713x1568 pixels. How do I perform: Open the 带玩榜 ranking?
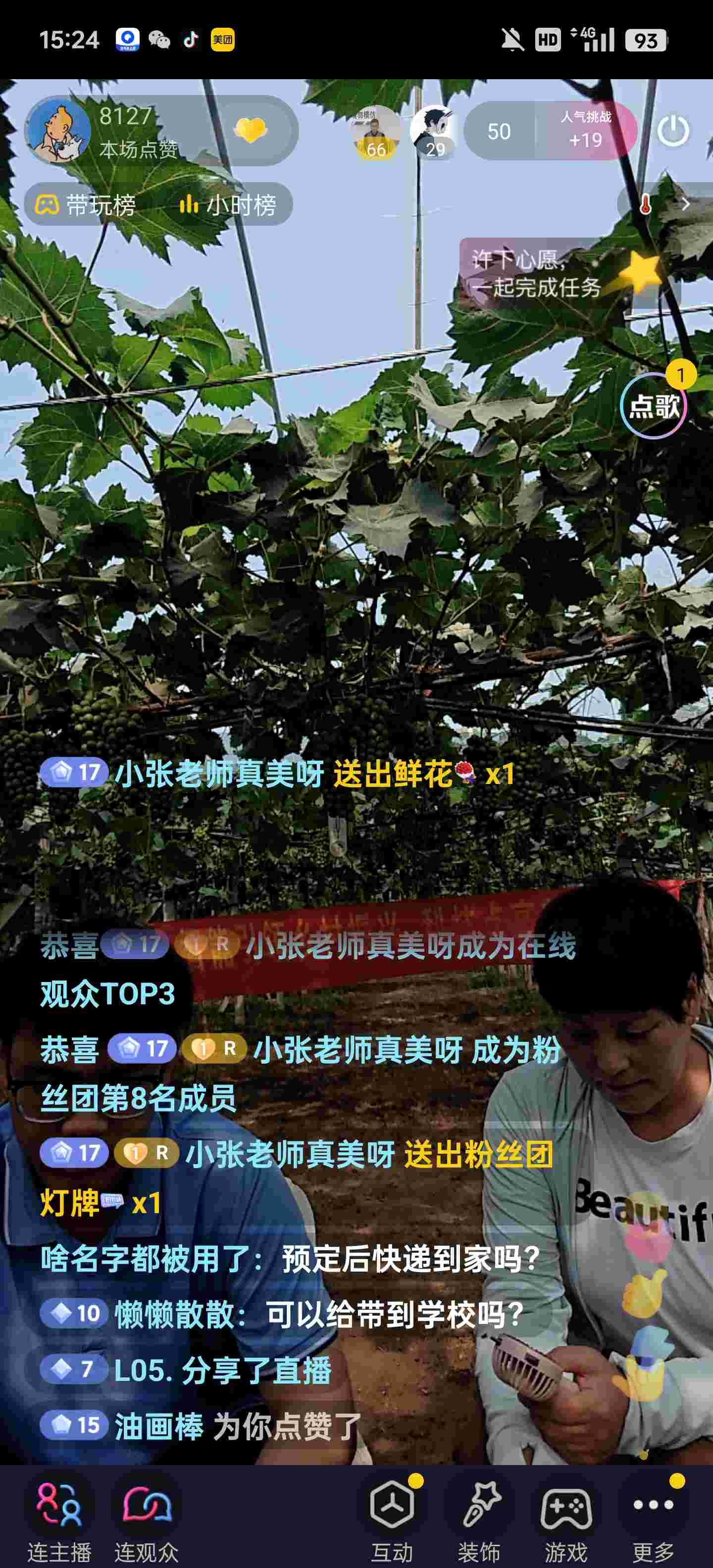pos(85,204)
